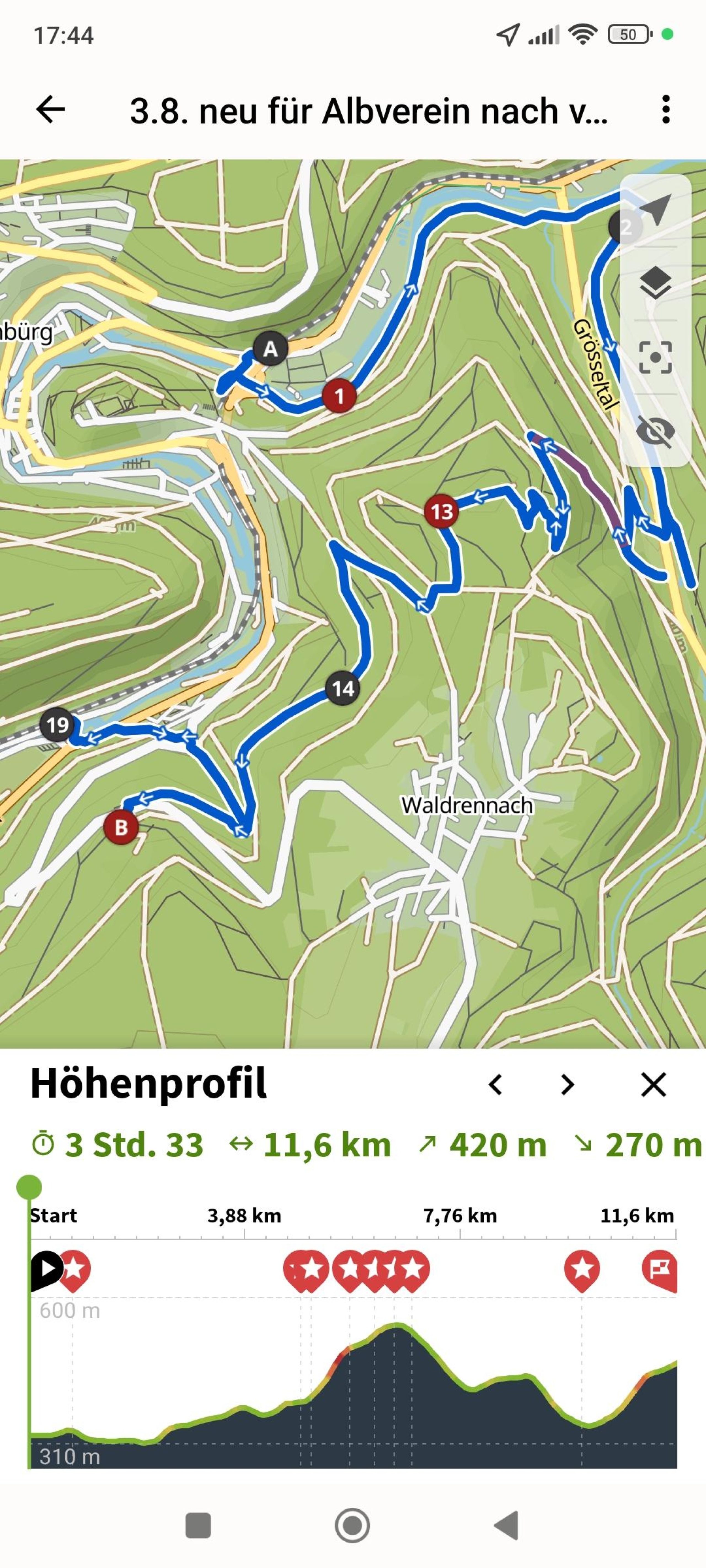The height and width of the screenshot is (1568, 706).
Task: Tap the finish flag marker in the elevation profile
Action: 660,1269
